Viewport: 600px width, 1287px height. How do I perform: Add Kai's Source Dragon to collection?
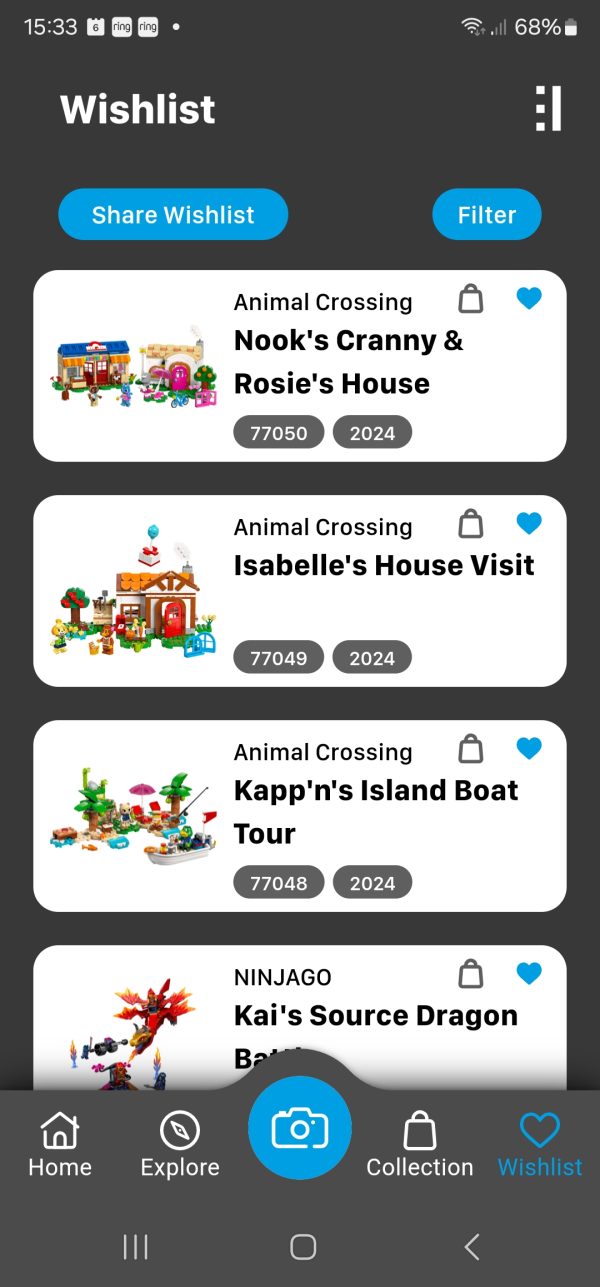click(x=470, y=973)
